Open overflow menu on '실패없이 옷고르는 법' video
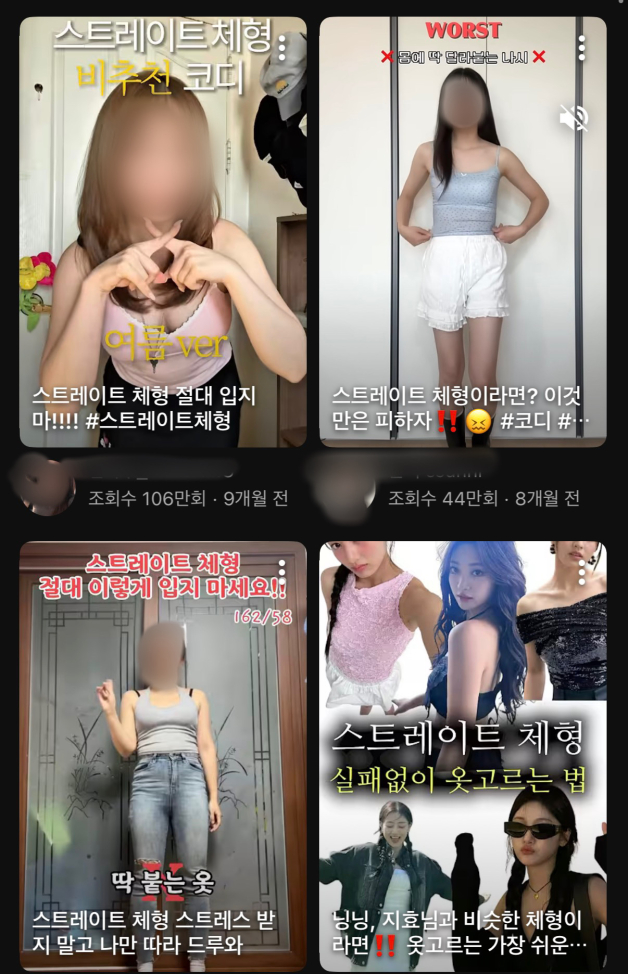Image resolution: width=628 pixels, height=974 pixels. click(582, 572)
